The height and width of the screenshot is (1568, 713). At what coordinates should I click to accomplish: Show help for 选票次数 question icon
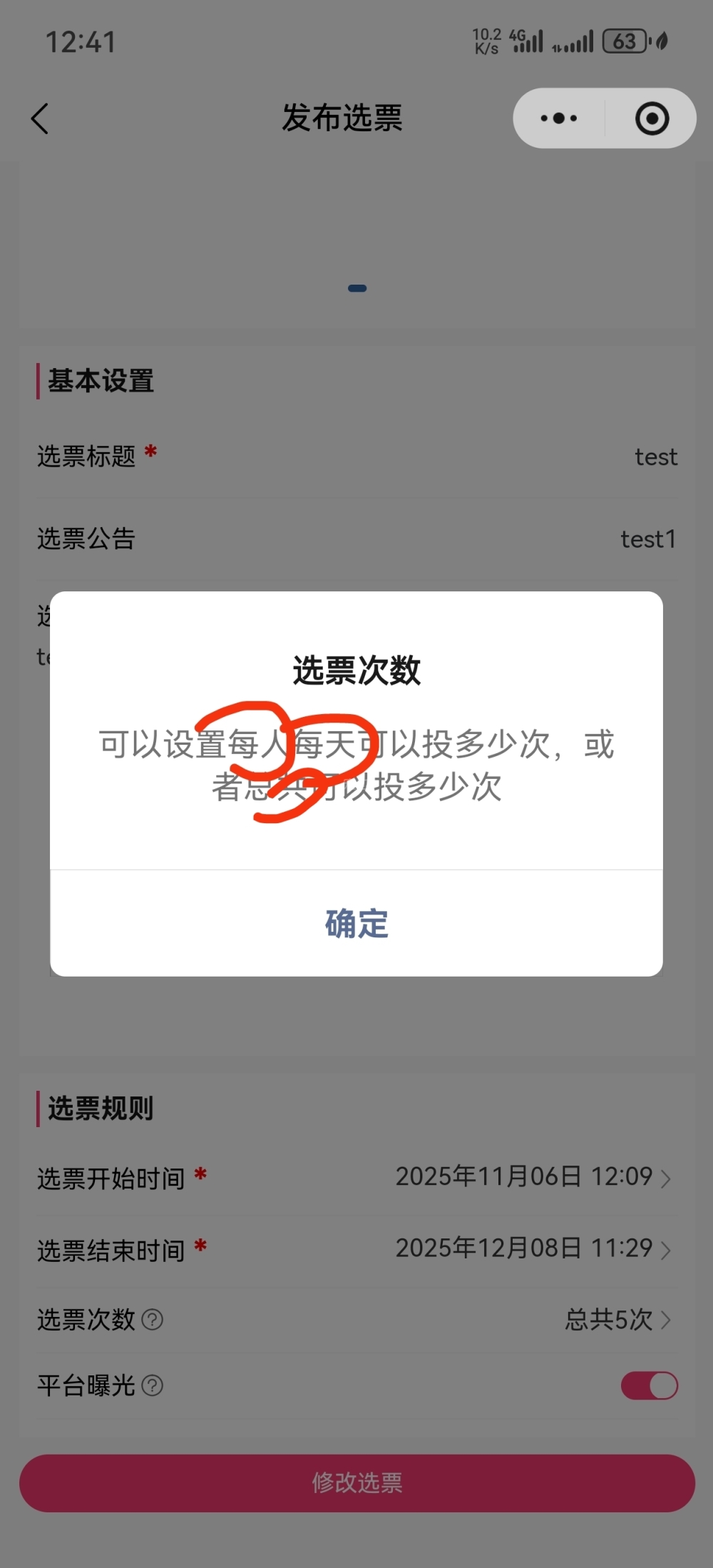click(x=153, y=1320)
